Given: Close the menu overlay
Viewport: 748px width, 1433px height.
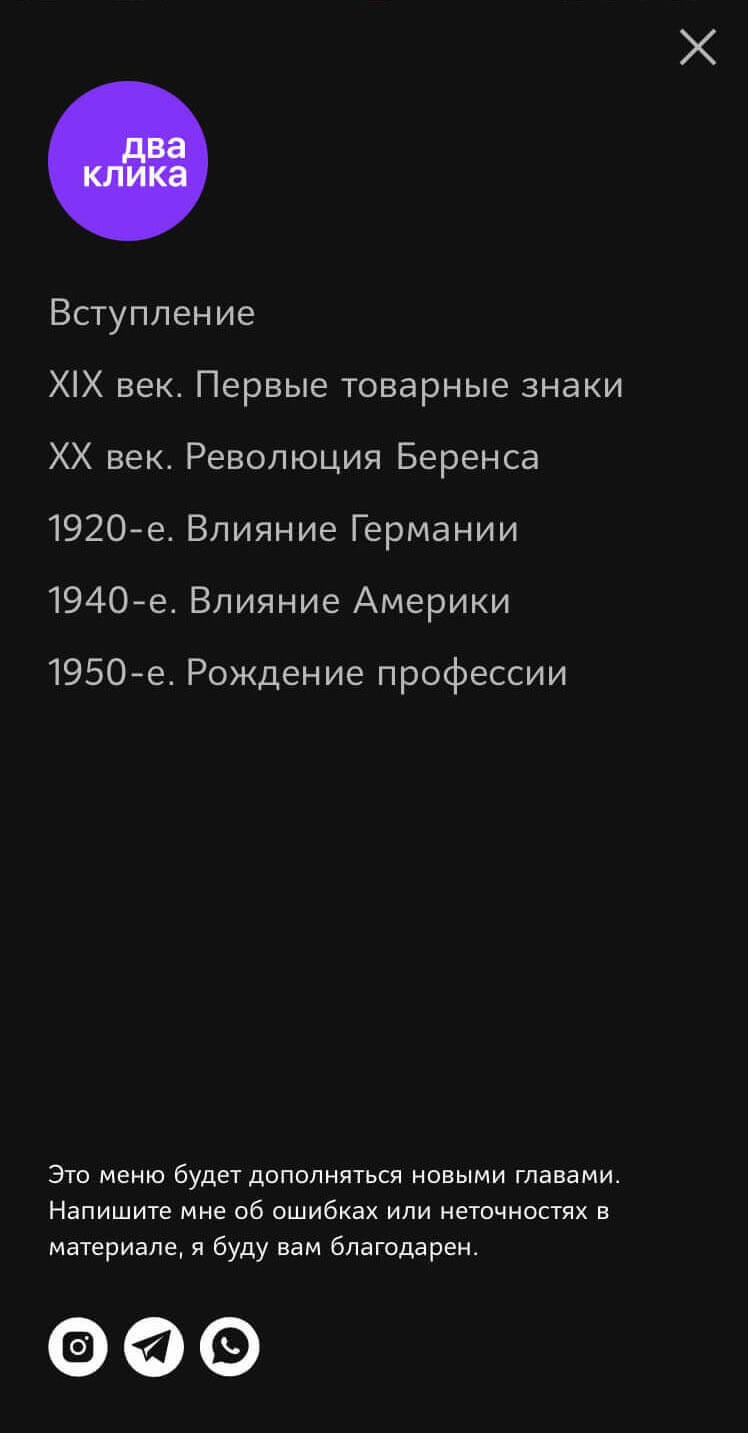Looking at the screenshot, I should (x=697, y=47).
